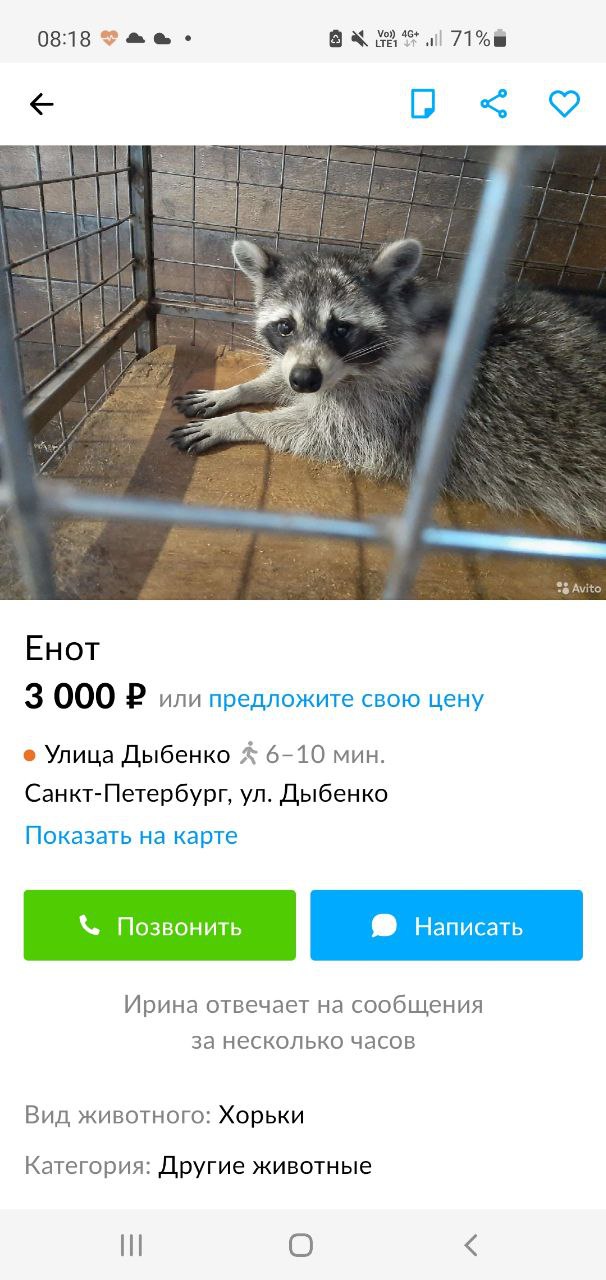606x1280 pixels.
Task: Add the listing to favorites
Action: tap(564, 104)
